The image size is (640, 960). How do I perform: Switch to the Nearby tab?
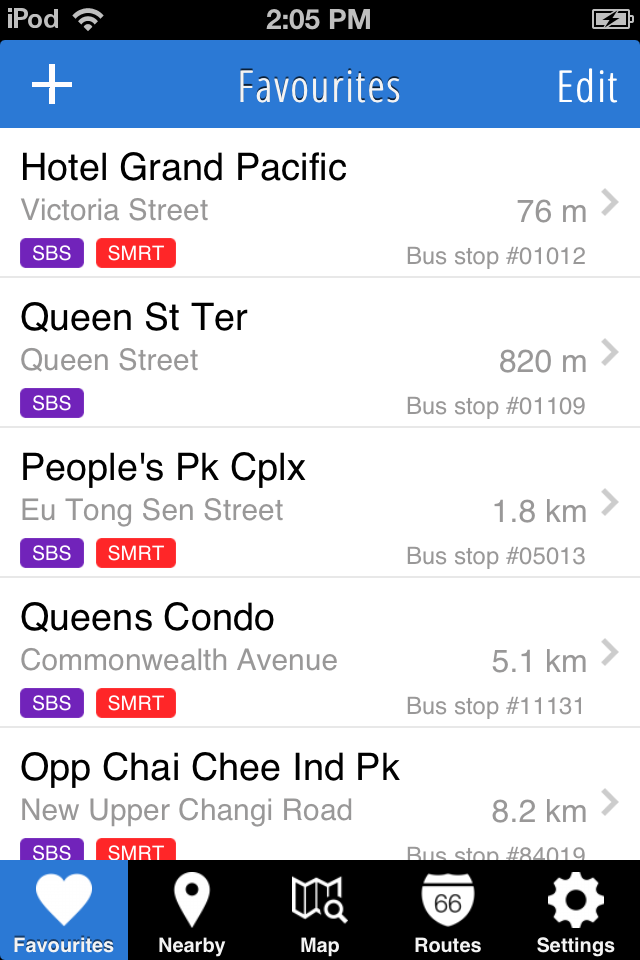192,911
